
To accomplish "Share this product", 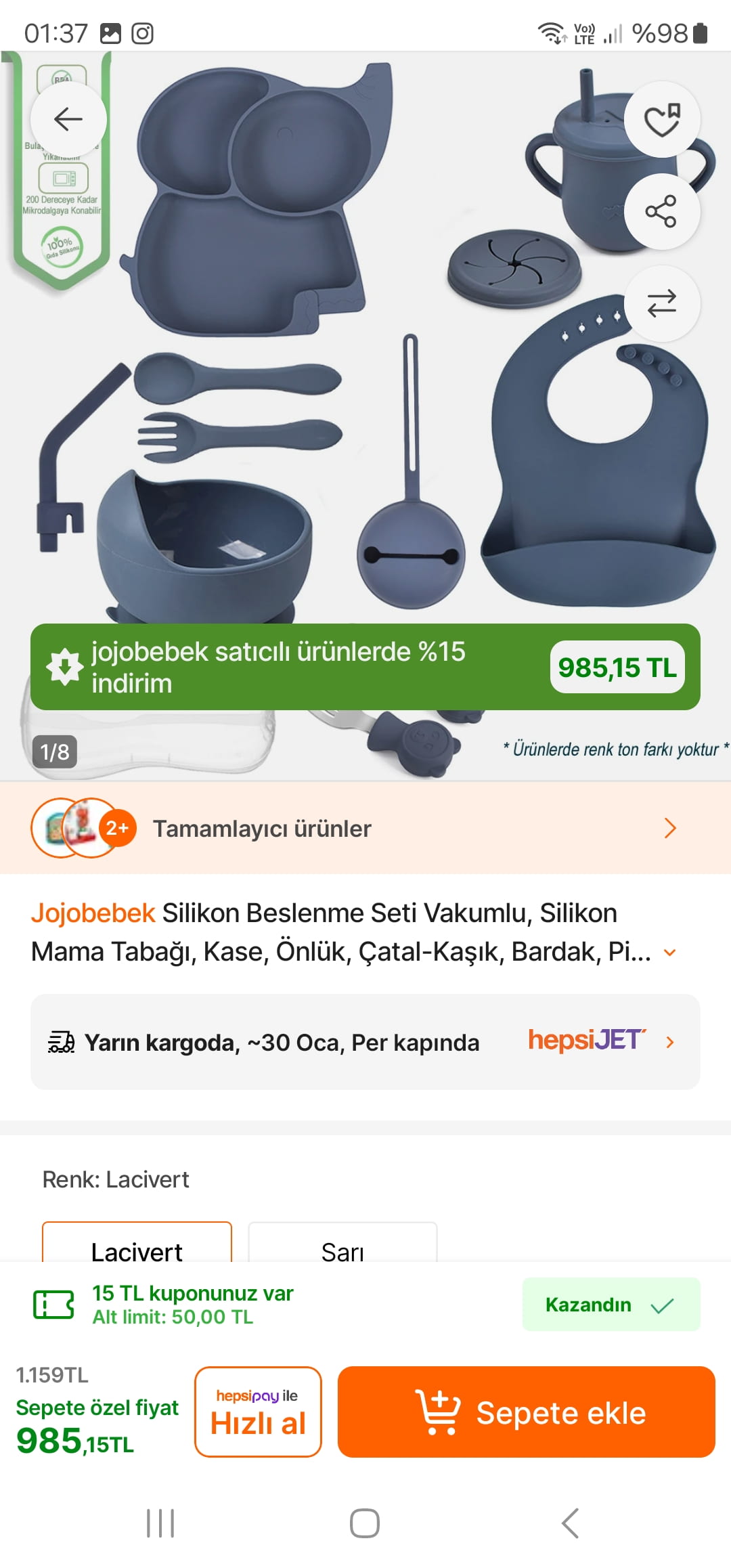I will click(x=661, y=211).
